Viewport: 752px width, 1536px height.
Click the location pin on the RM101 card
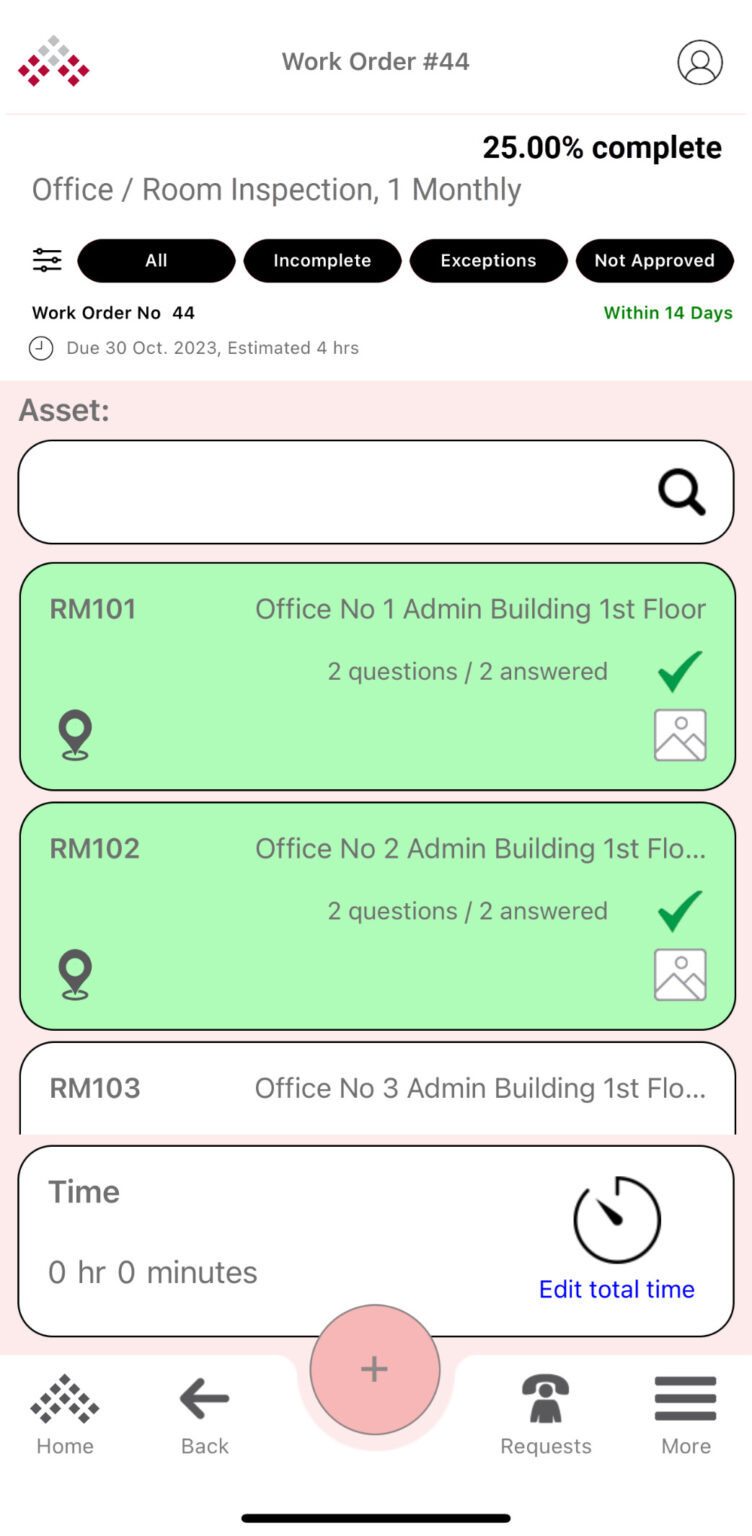click(74, 735)
